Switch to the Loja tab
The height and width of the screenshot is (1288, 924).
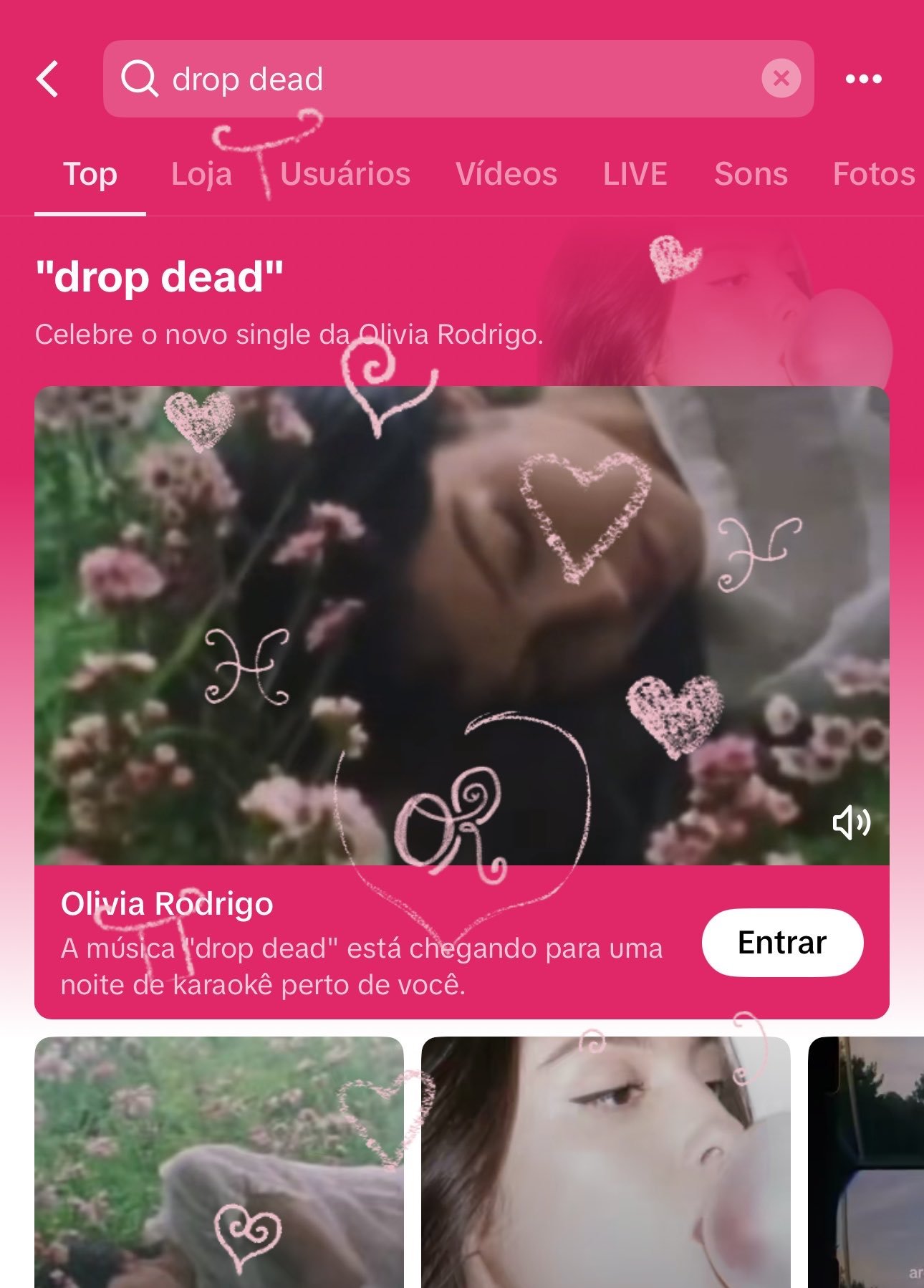point(201,174)
